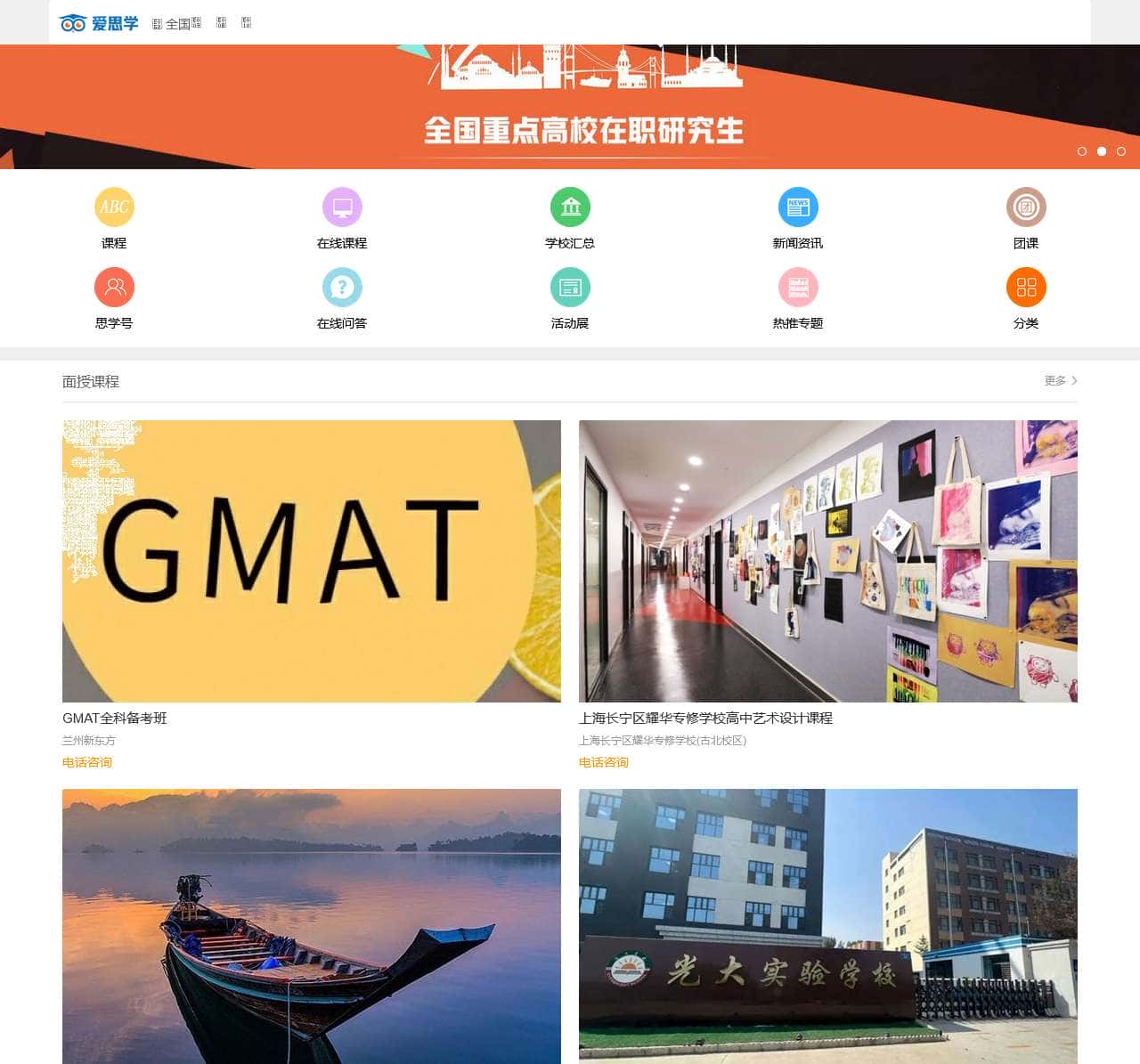Open the 全国 location selector
This screenshot has width=1140, height=1064.
(177, 23)
